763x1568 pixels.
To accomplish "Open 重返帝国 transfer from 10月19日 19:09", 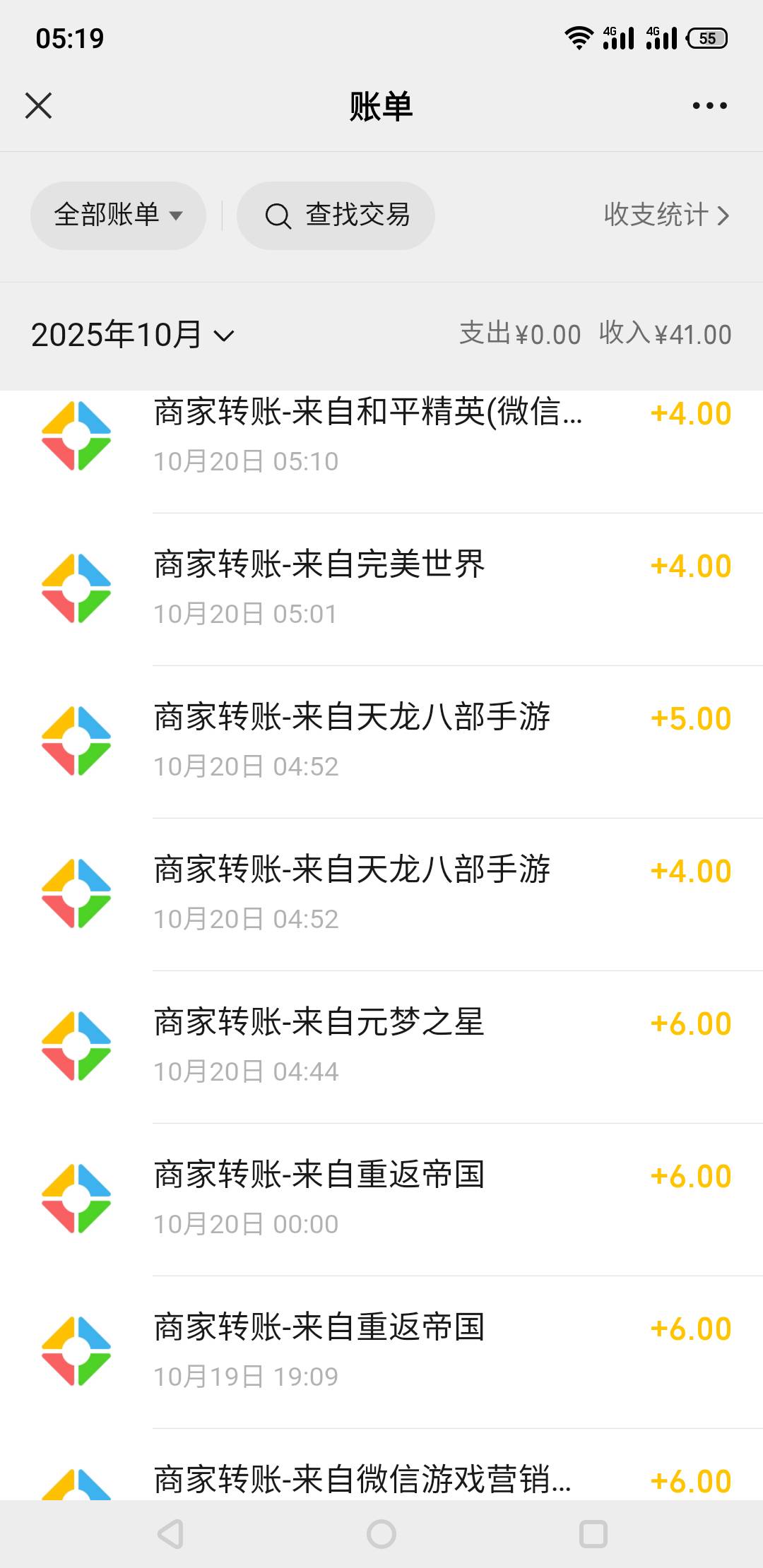I will point(381,1351).
